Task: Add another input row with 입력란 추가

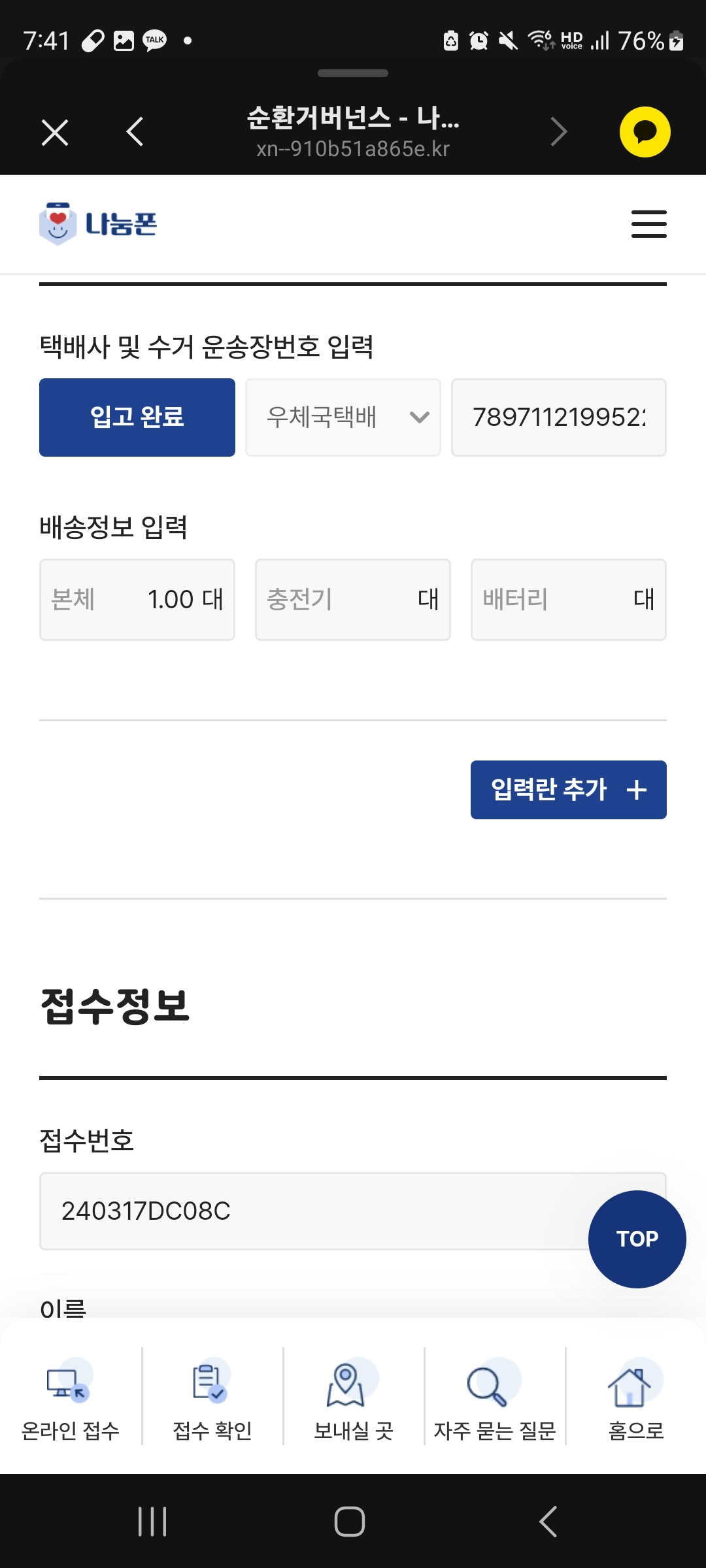Action: click(569, 790)
